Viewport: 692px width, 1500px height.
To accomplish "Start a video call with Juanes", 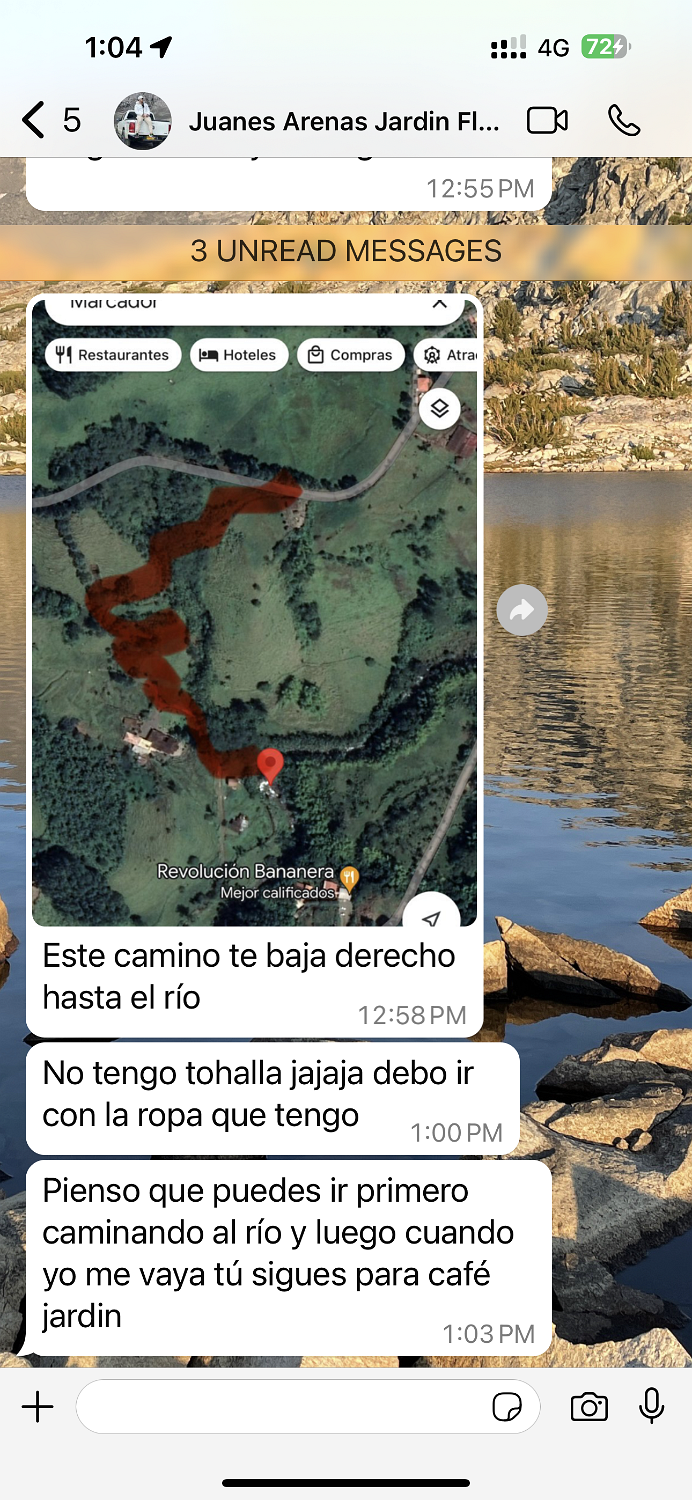I will click(x=547, y=121).
